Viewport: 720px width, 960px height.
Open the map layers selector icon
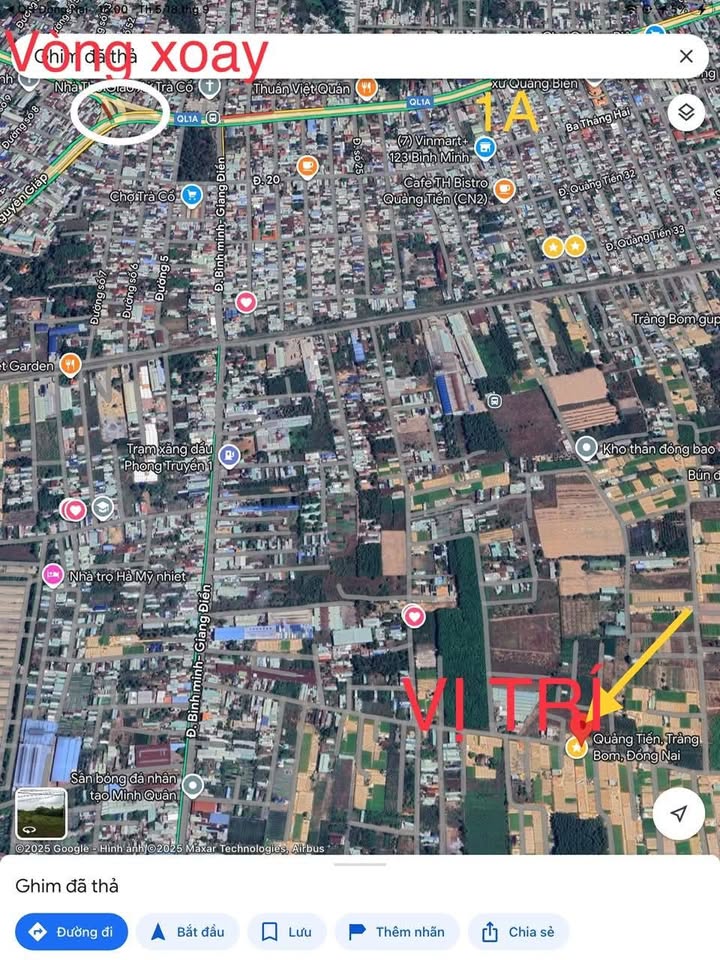685,113
